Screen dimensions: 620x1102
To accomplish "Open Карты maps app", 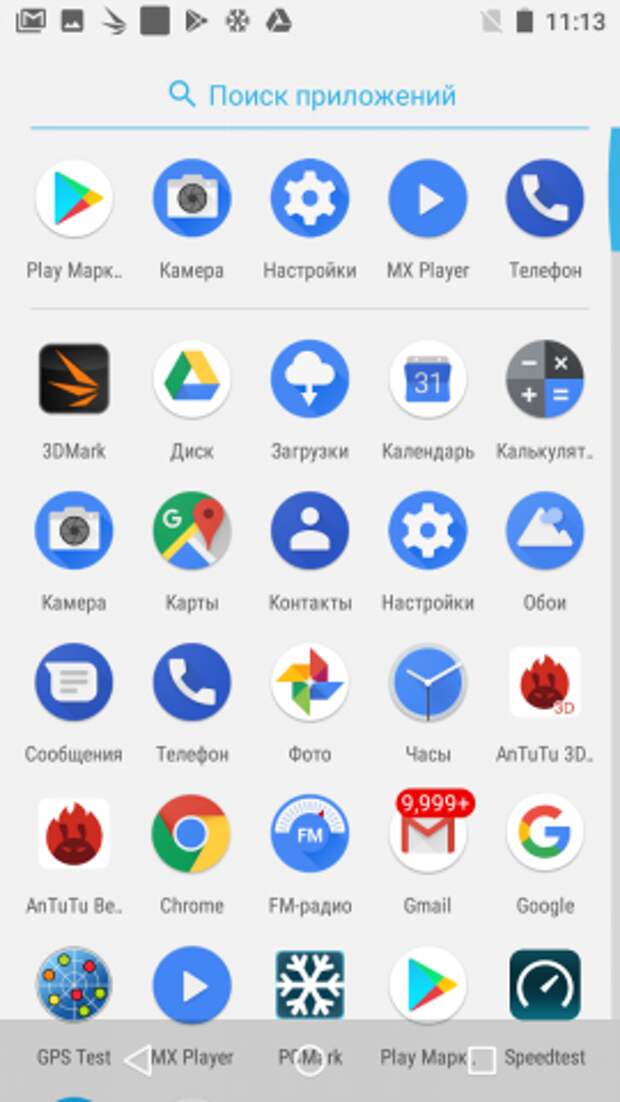I will [x=191, y=531].
